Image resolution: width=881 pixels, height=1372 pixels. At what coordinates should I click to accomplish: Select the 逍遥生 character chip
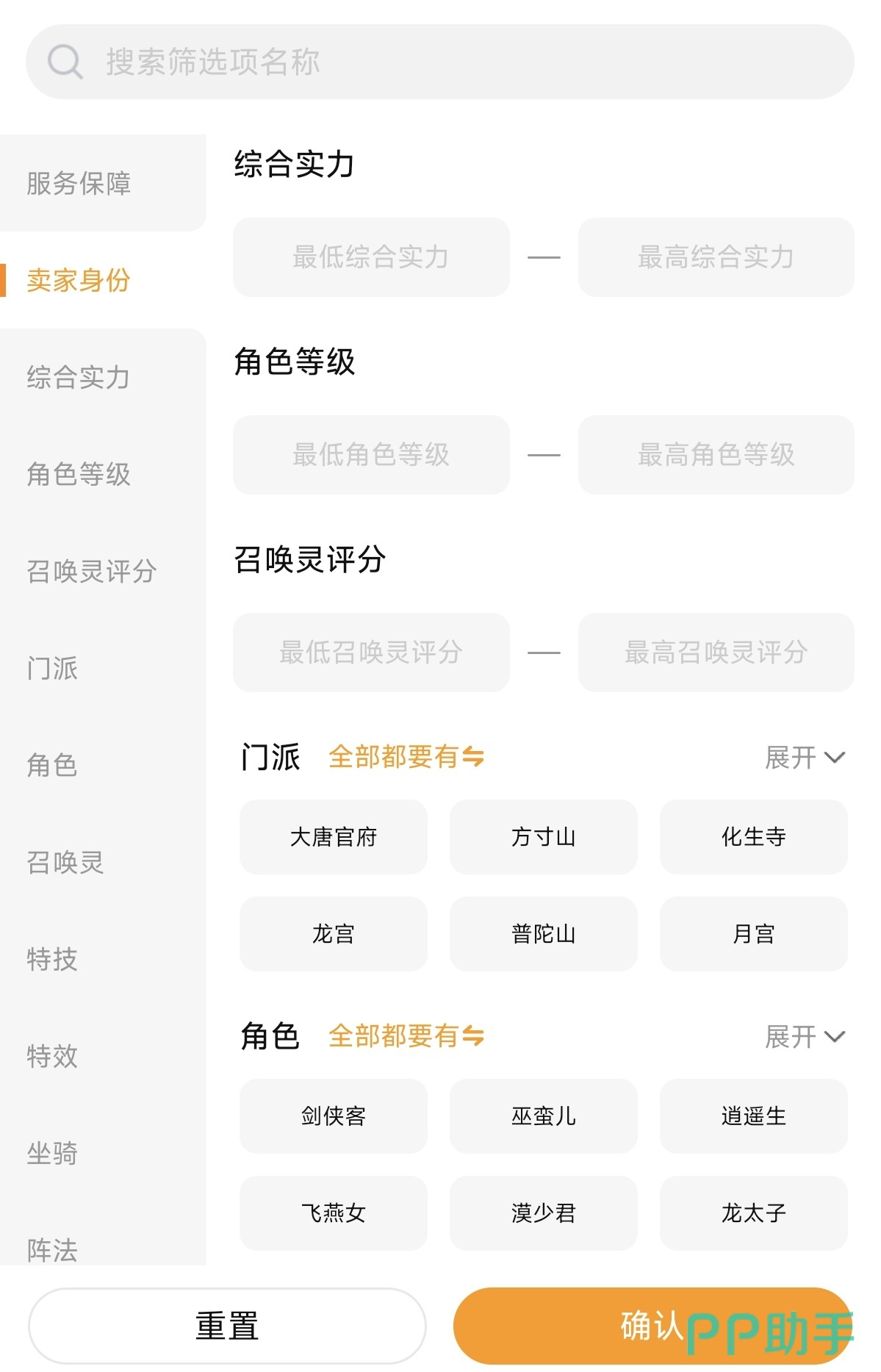(753, 1116)
